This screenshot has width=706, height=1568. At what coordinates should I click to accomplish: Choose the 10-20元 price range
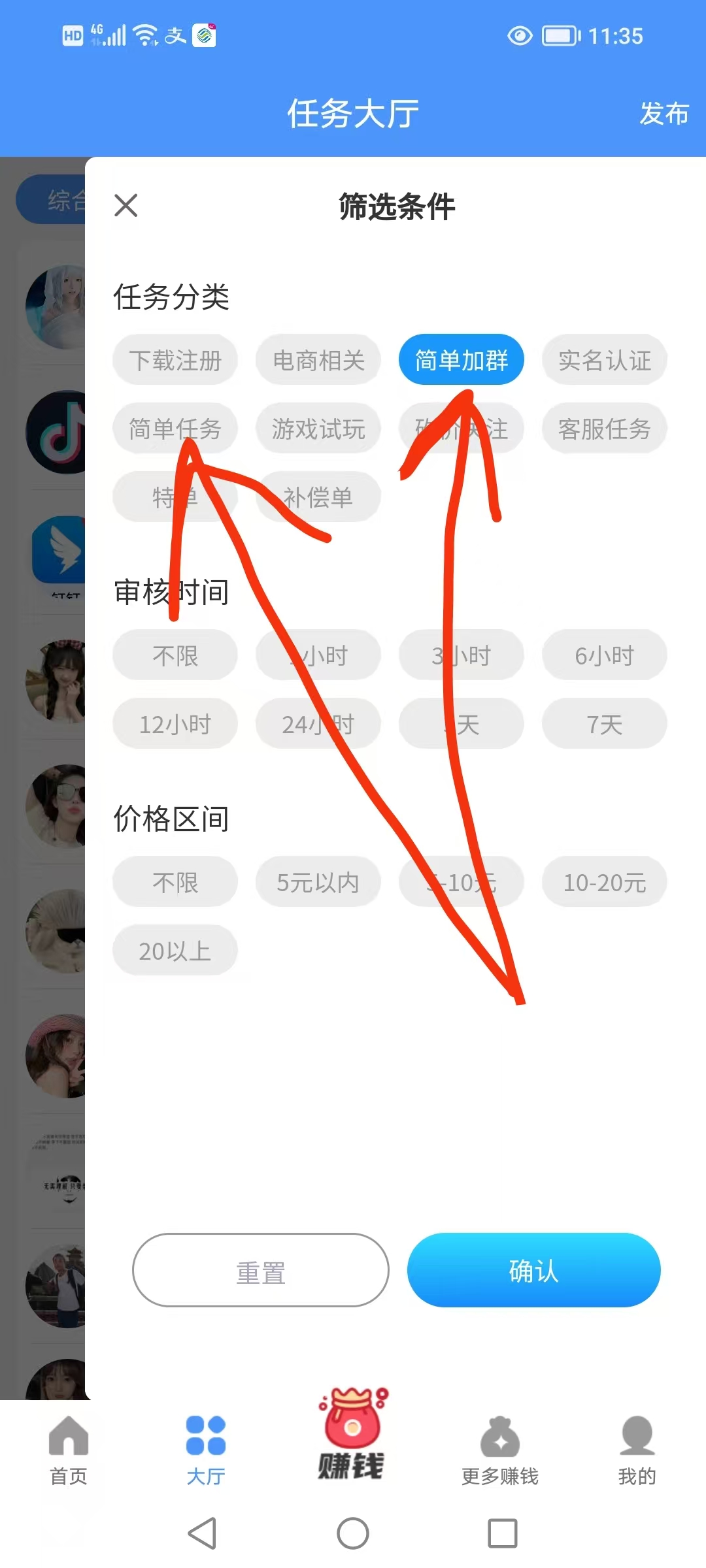(604, 882)
